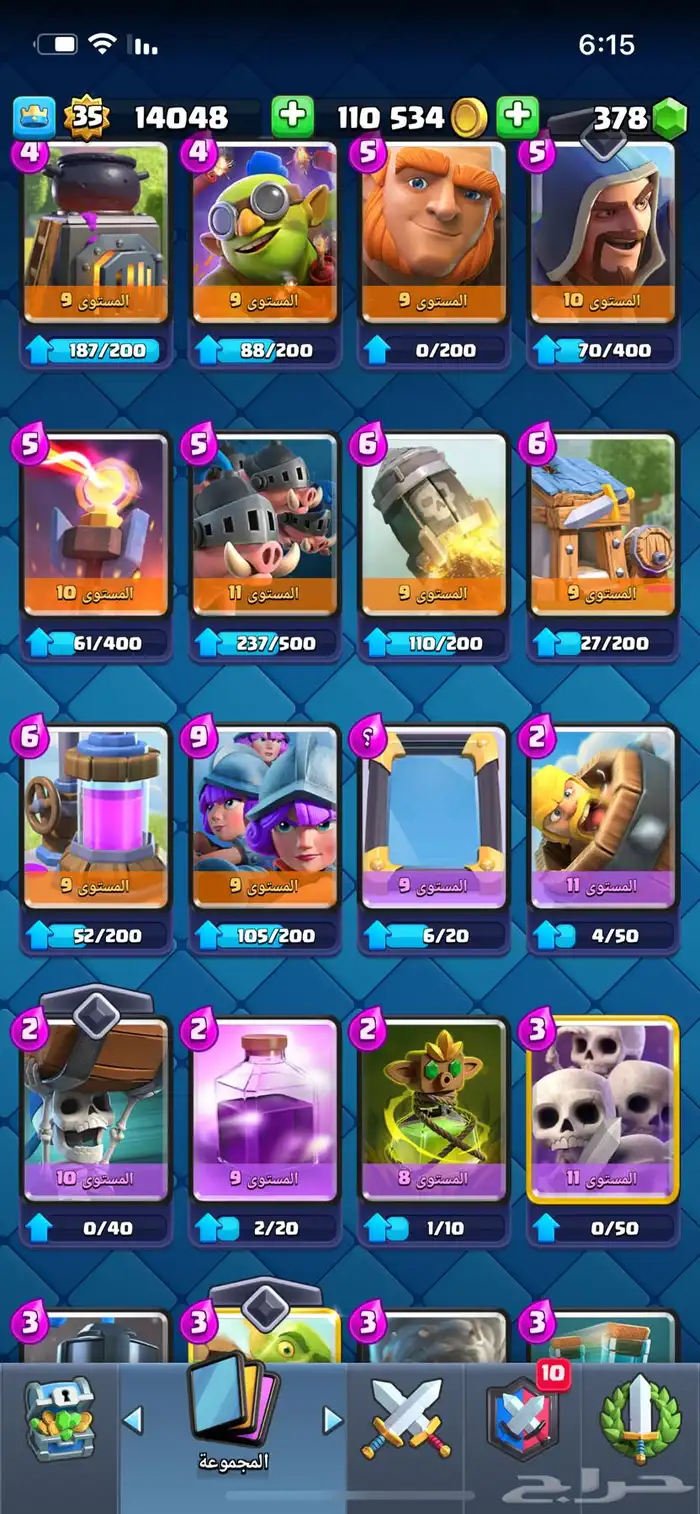Buy gems using the green plus button

point(517,117)
